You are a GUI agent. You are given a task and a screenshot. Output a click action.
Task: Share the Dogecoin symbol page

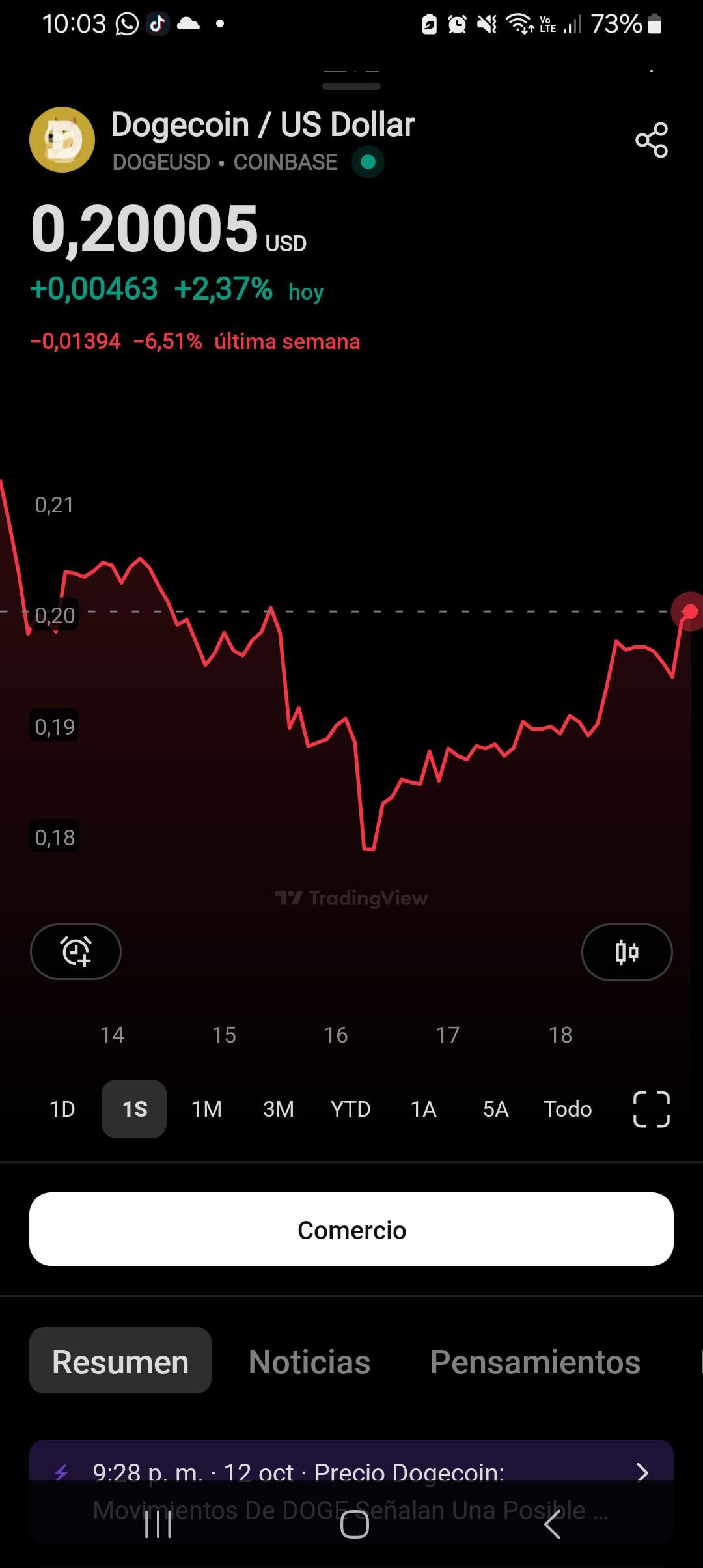coord(652,140)
